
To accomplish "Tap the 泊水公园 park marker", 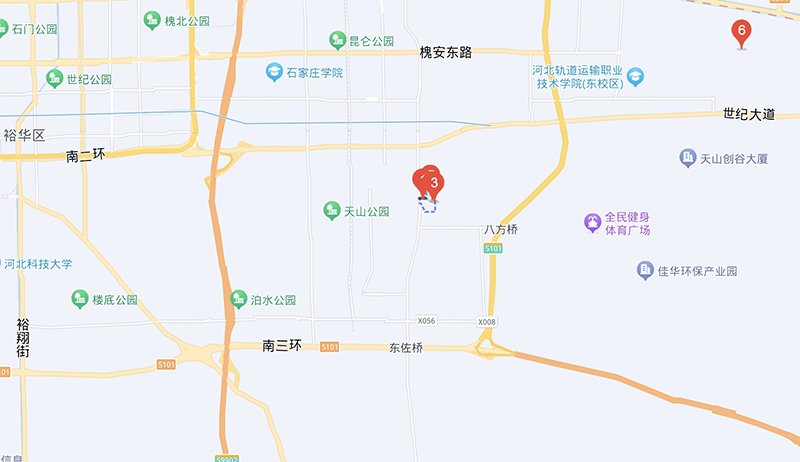I will 238,299.
